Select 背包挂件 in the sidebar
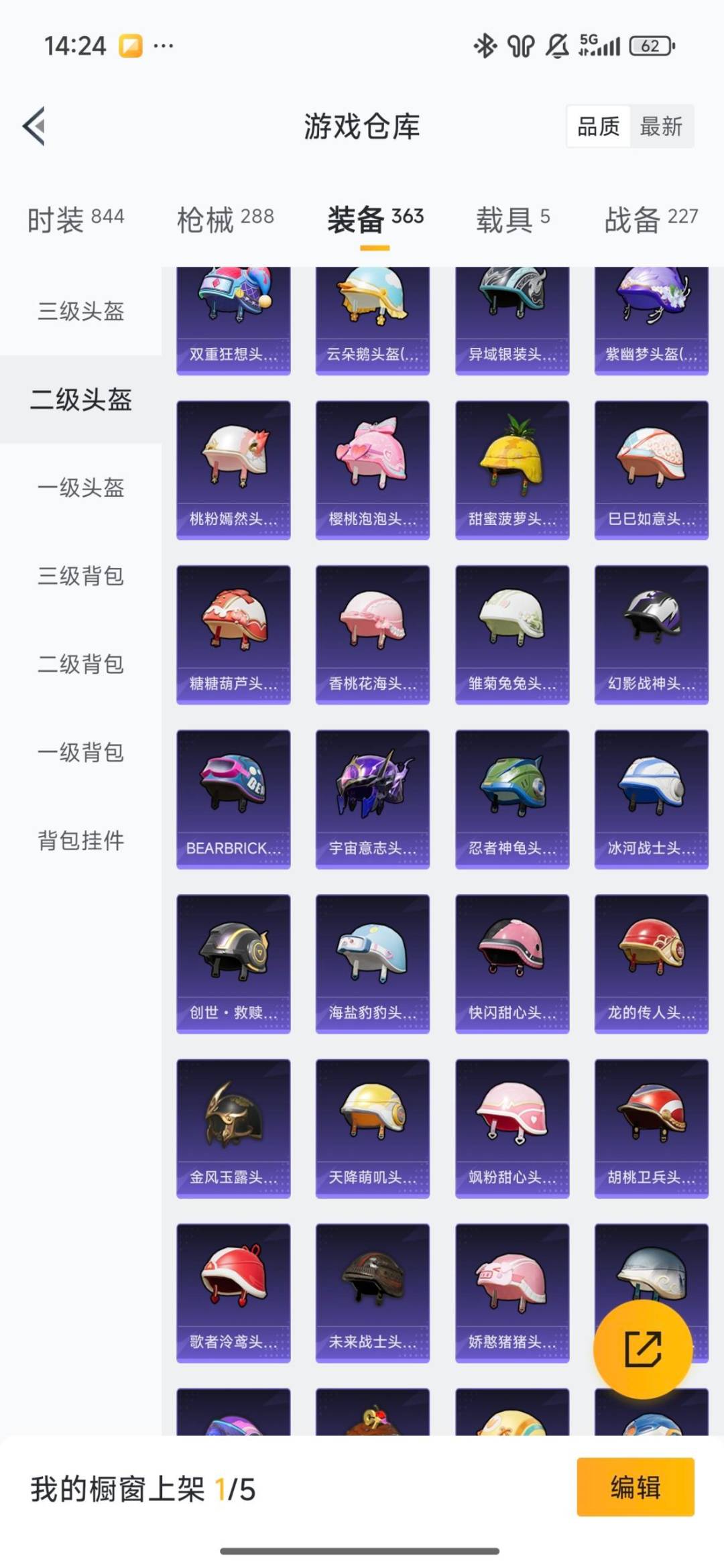 point(80,843)
